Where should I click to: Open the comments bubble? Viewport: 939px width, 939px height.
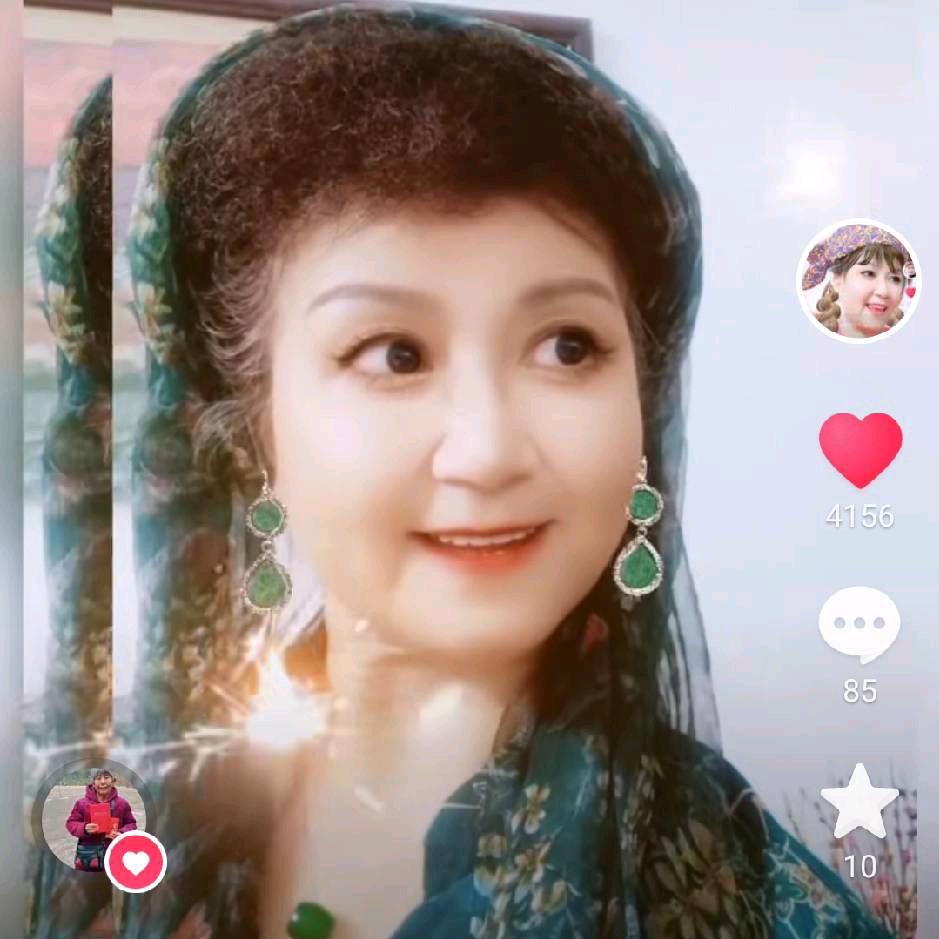click(859, 624)
